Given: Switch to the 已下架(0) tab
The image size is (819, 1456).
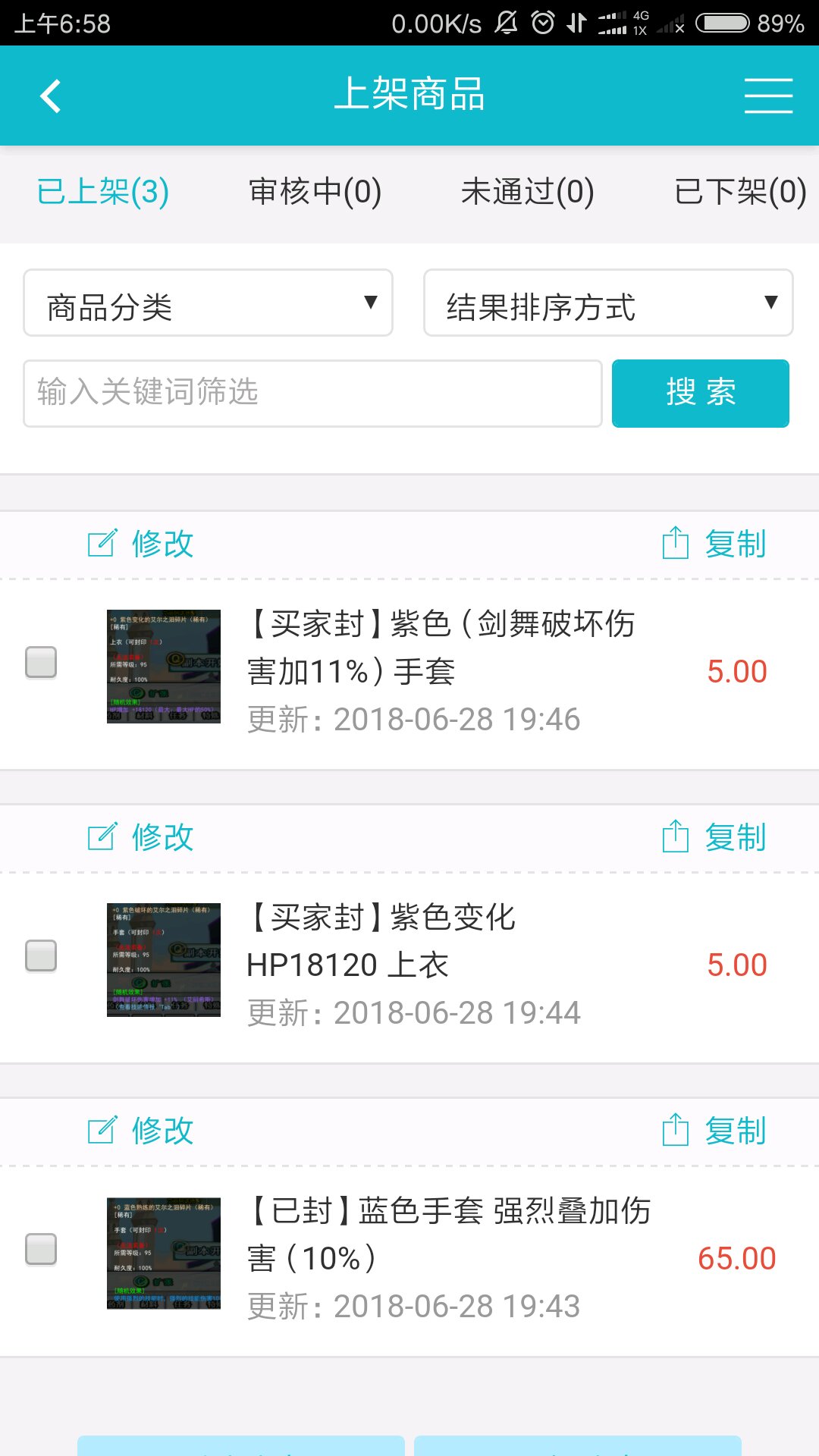Looking at the screenshot, I should point(739,192).
